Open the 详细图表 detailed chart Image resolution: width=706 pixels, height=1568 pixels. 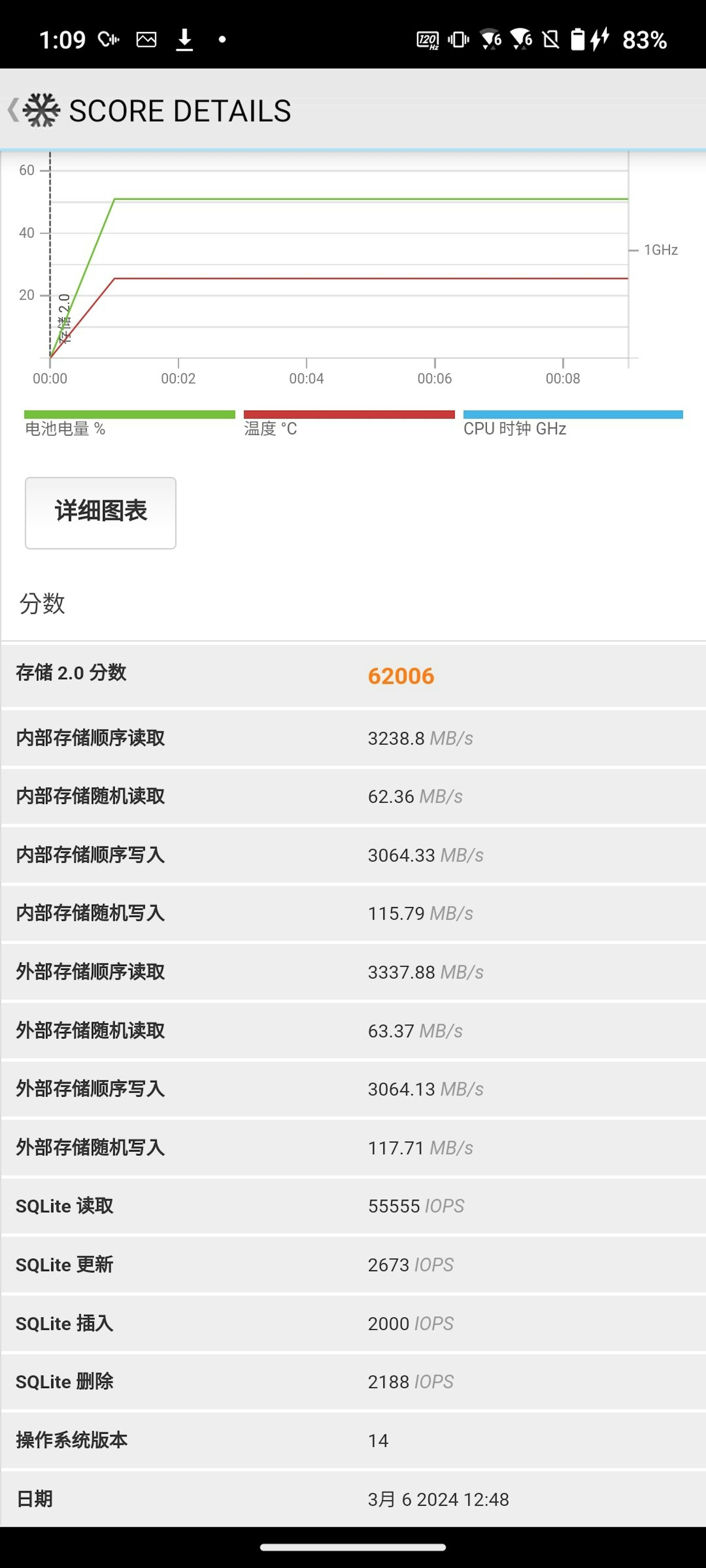click(x=100, y=513)
